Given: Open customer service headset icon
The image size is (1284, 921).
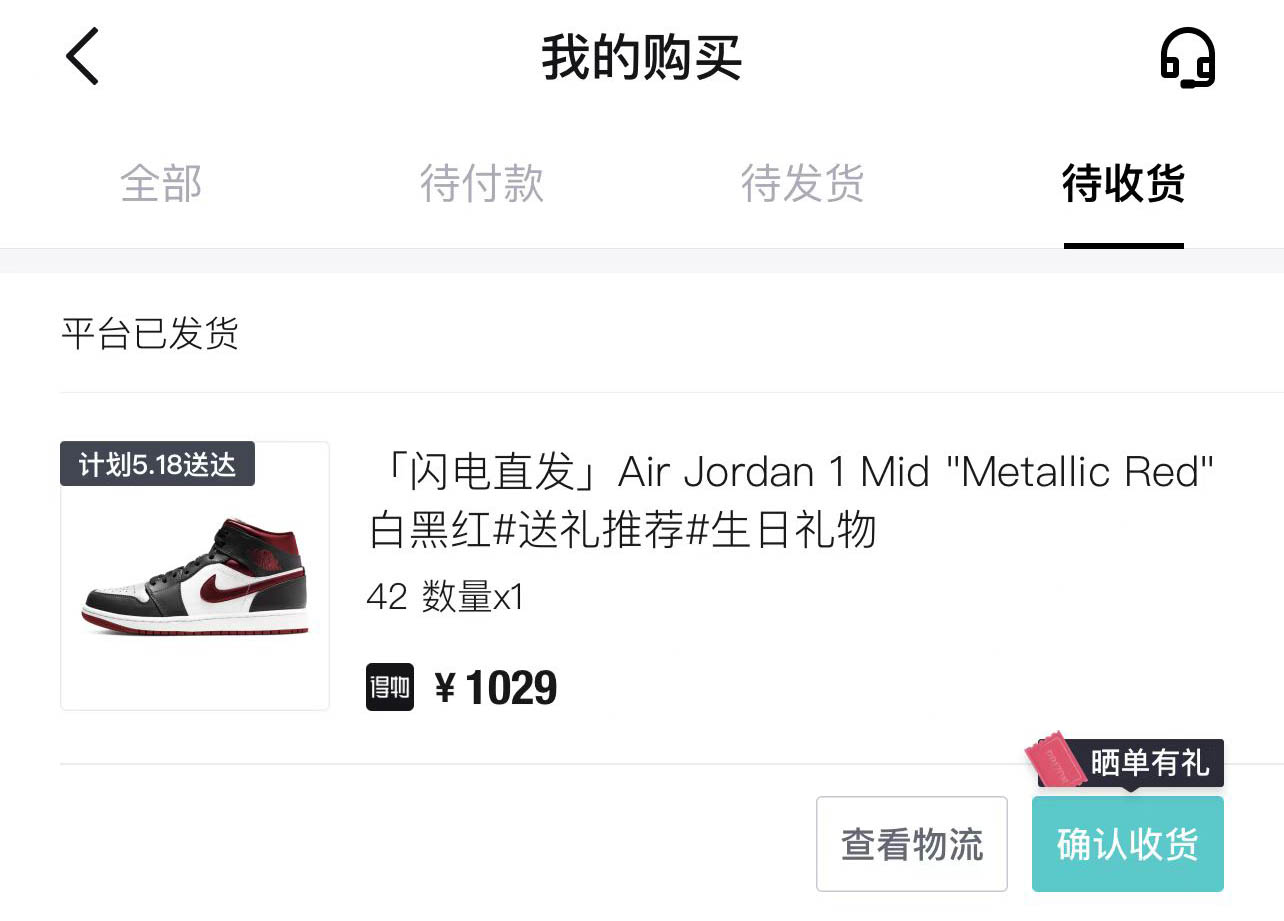Looking at the screenshot, I should [1187, 58].
